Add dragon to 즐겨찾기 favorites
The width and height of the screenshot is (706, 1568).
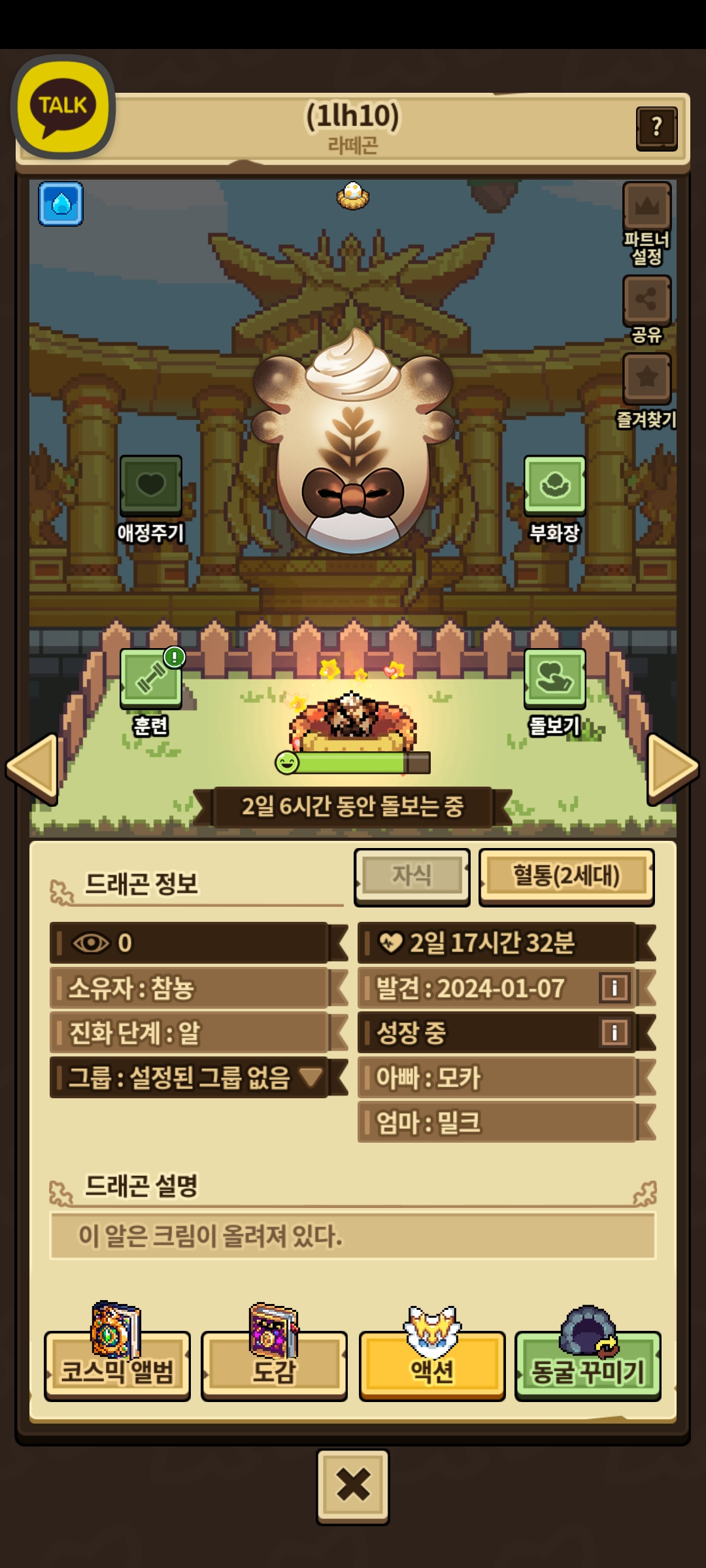coord(647,379)
